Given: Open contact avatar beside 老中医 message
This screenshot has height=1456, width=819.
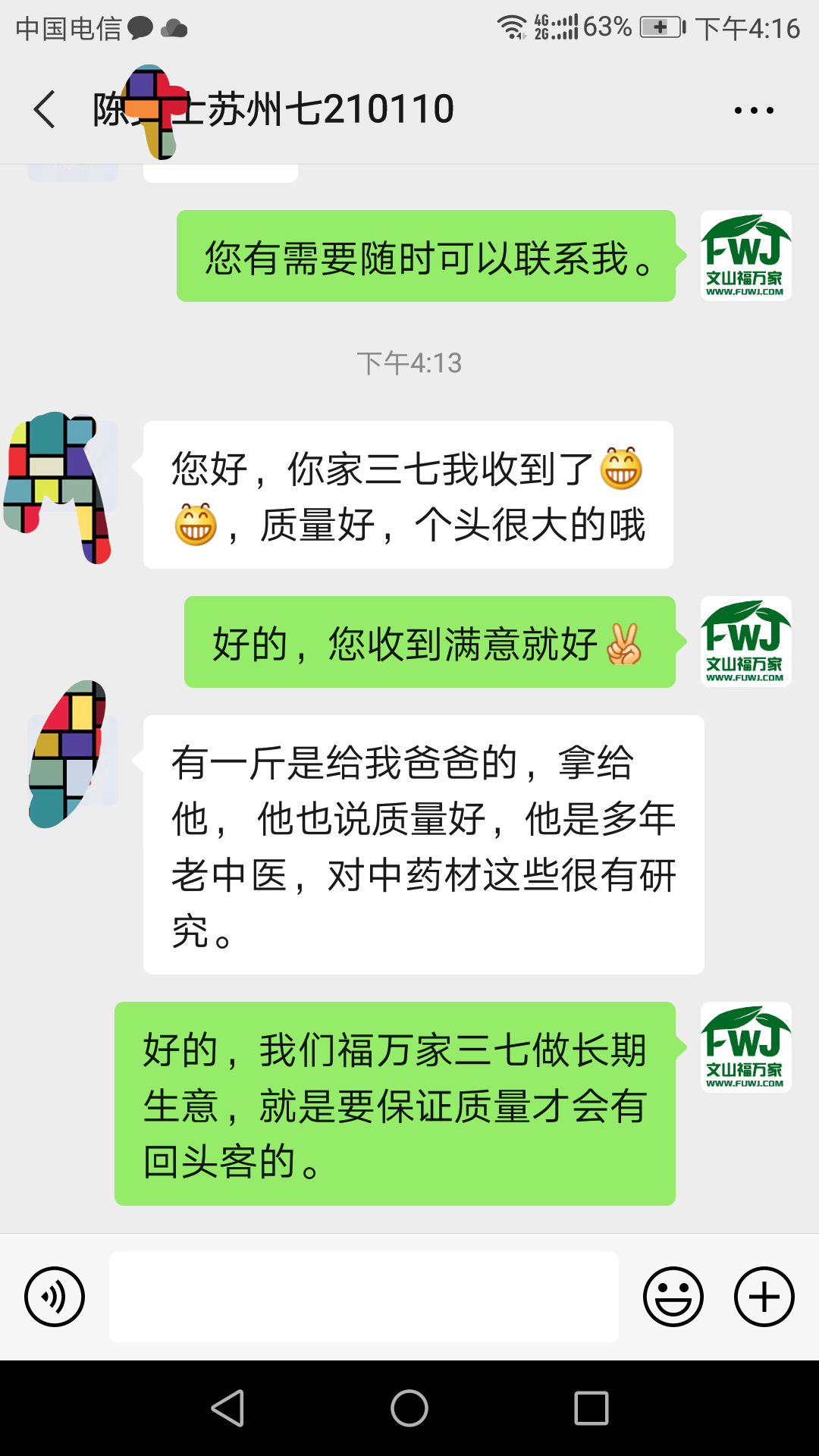Looking at the screenshot, I should (x=73, y=761).
